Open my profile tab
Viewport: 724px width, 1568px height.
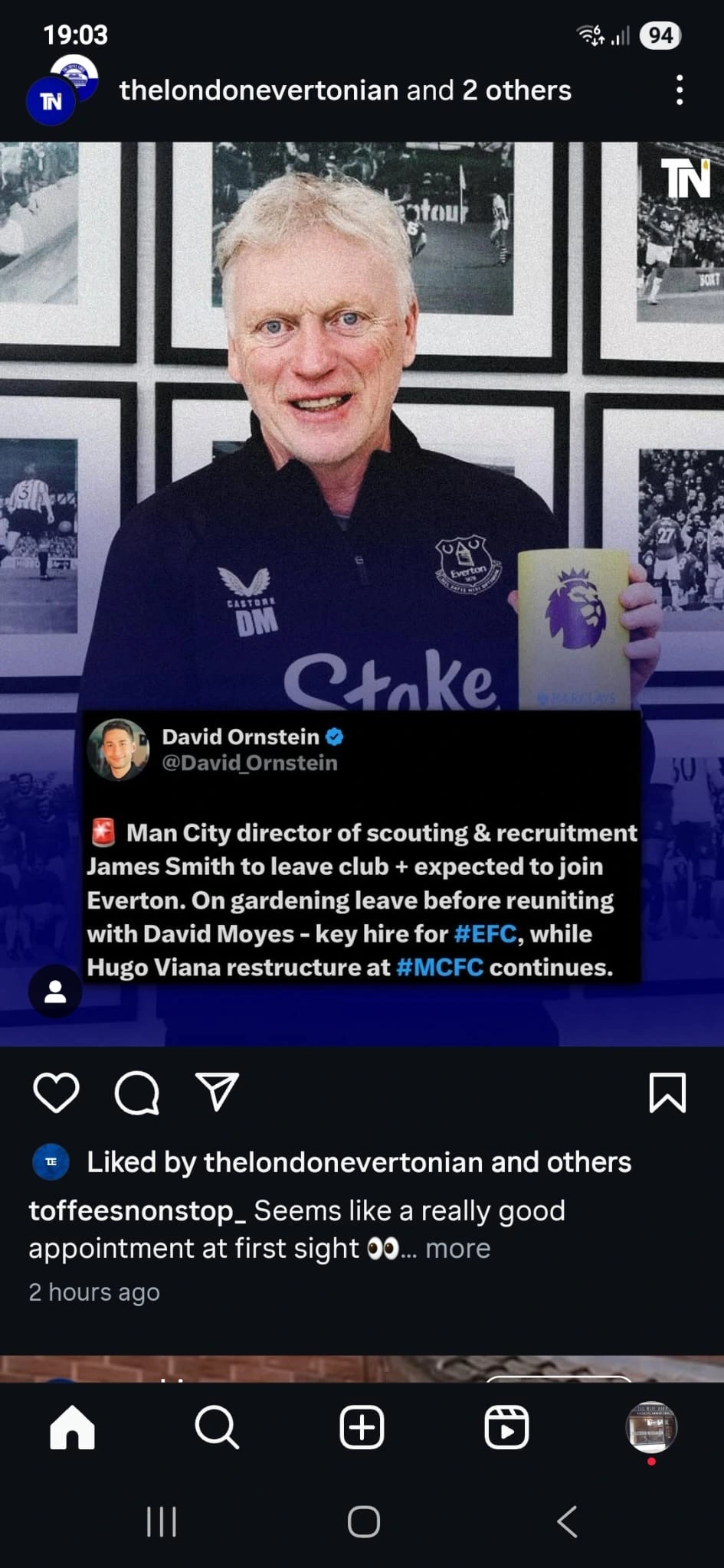[x=651, y=1428]
